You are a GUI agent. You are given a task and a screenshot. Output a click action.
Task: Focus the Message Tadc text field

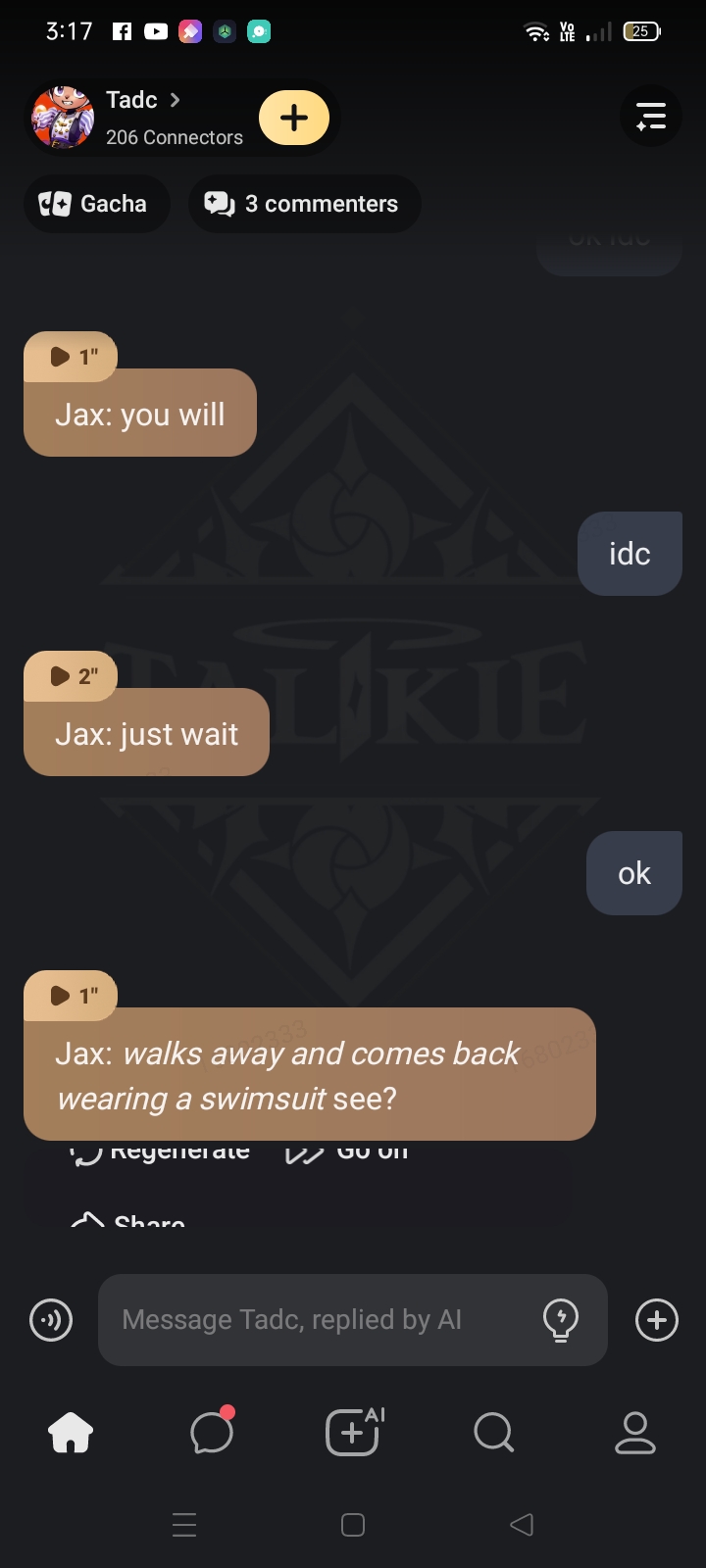tap(314, 1320)
